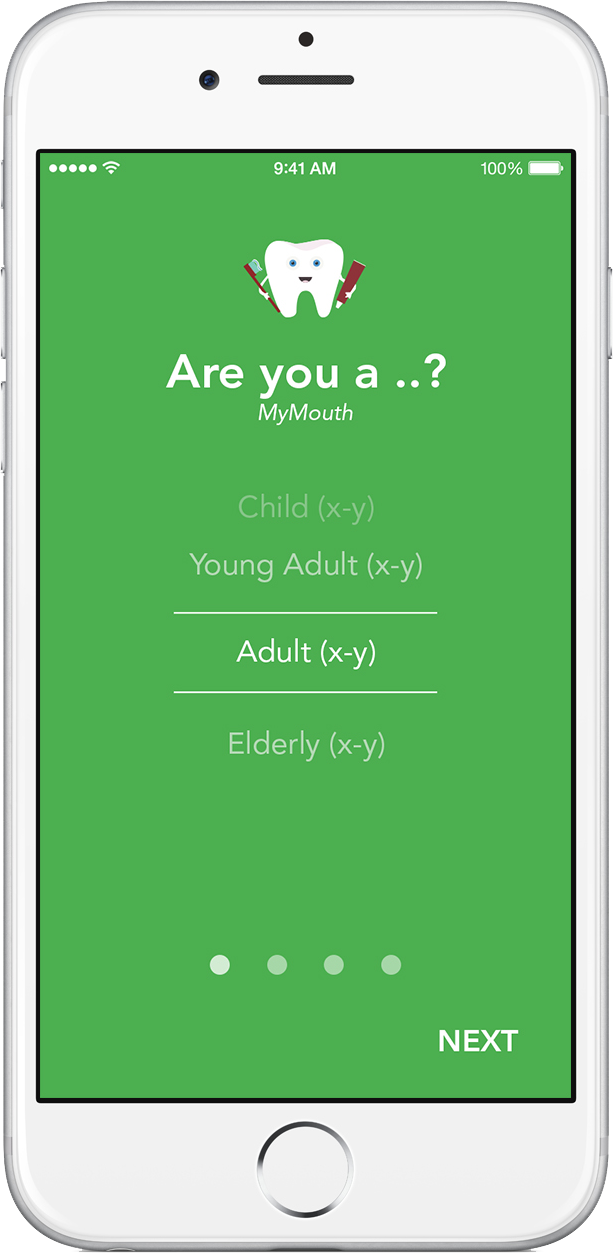Image resolution: width=613 pixels, height=1253 pixels.
Task: Tap NEXT to continue
Action: [477, 1041]
